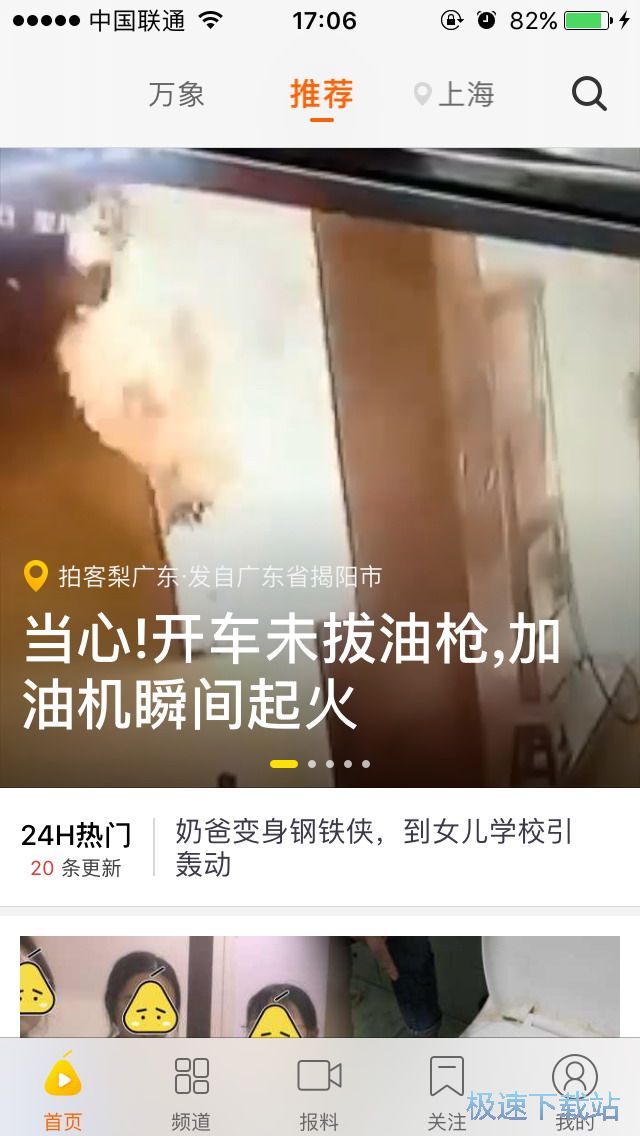Go to the 我的 profile tab
640x1136 pixels.
[x=575, y=1088]
